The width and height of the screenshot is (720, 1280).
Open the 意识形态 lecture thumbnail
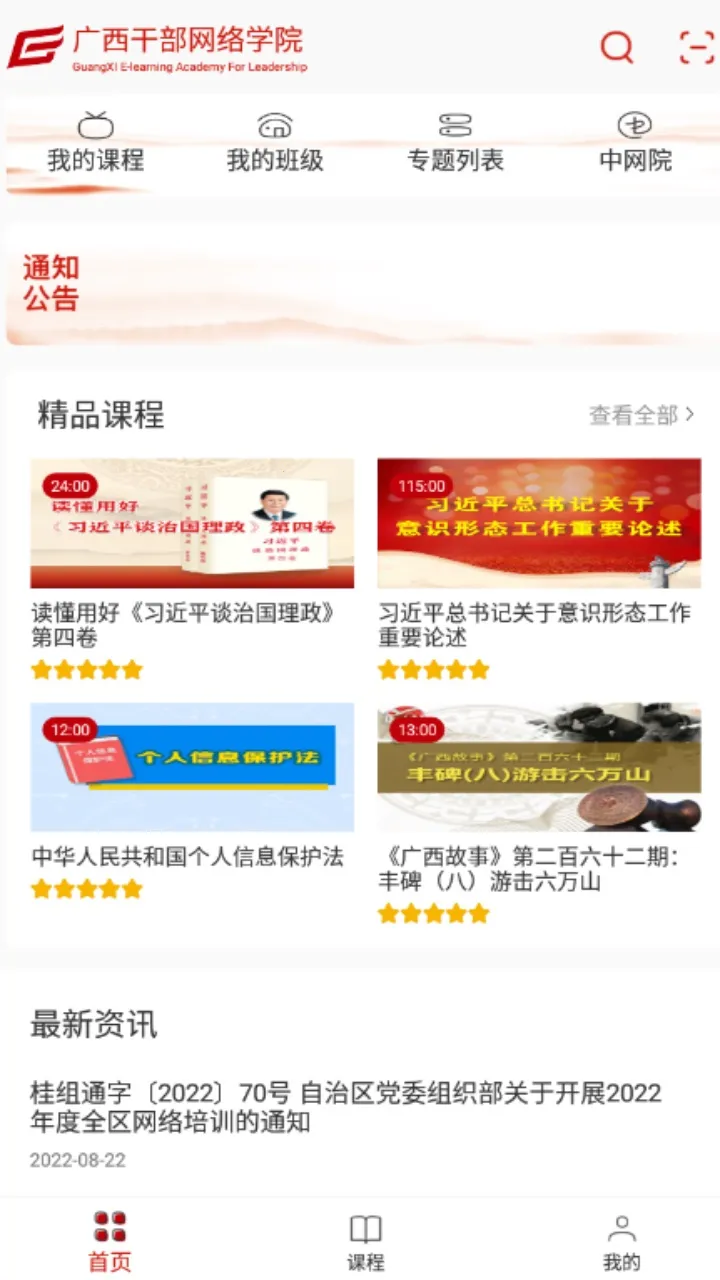[x=539, y=522]
